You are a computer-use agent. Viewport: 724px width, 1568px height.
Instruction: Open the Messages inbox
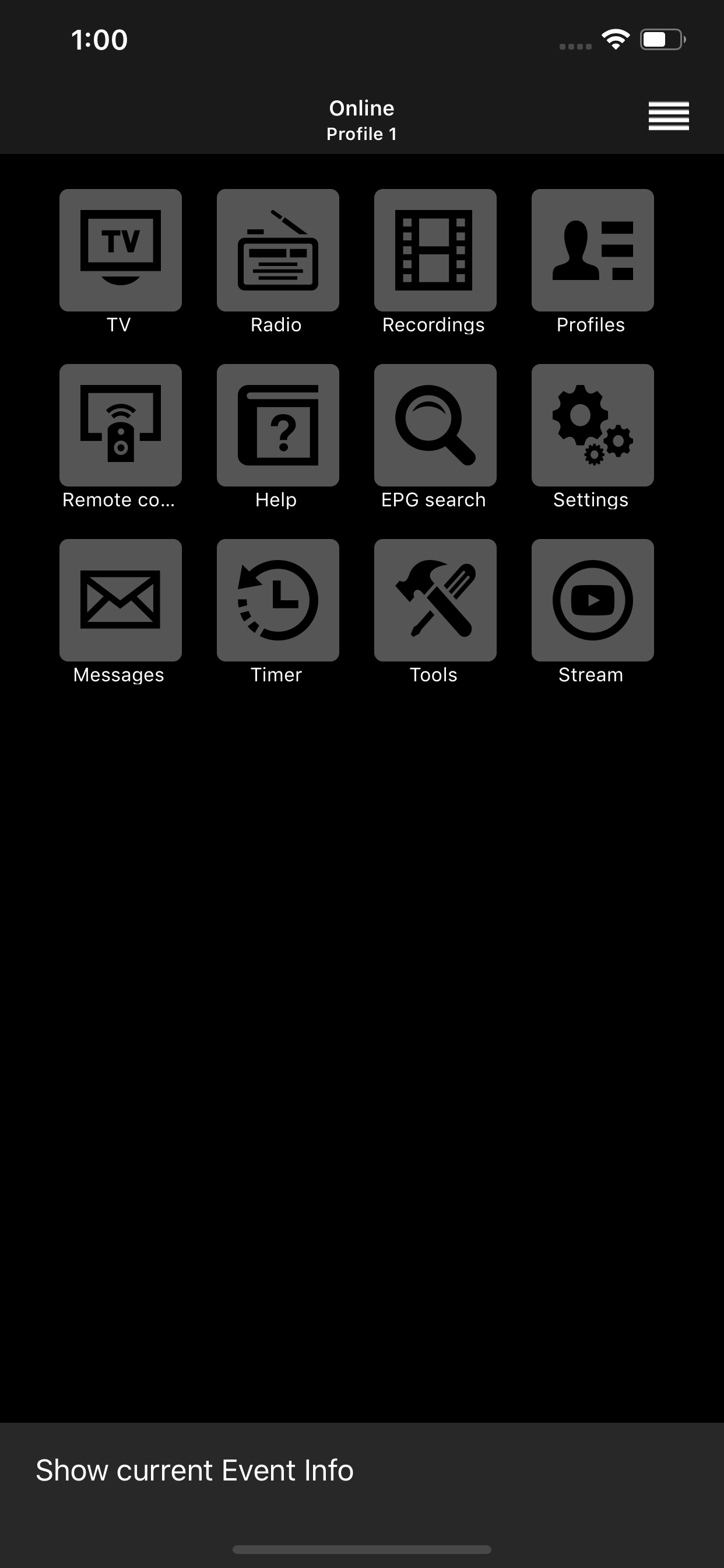coord(120,600)
